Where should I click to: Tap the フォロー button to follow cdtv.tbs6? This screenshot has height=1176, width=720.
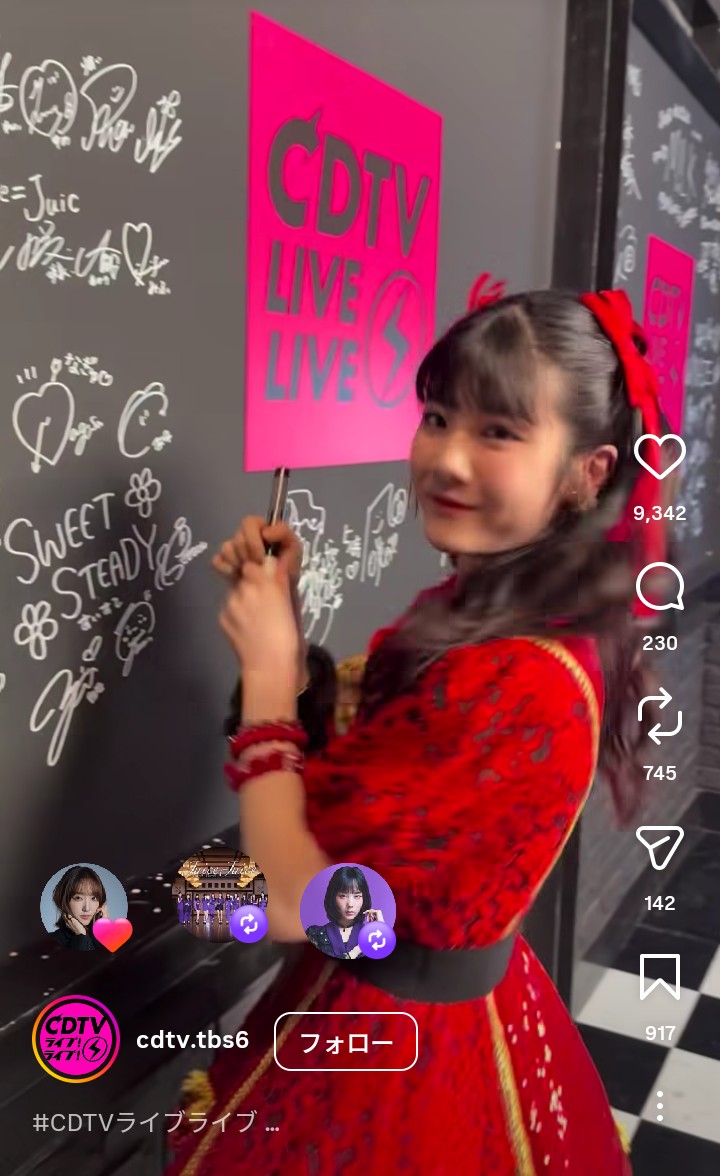[x=345, y=1042]
